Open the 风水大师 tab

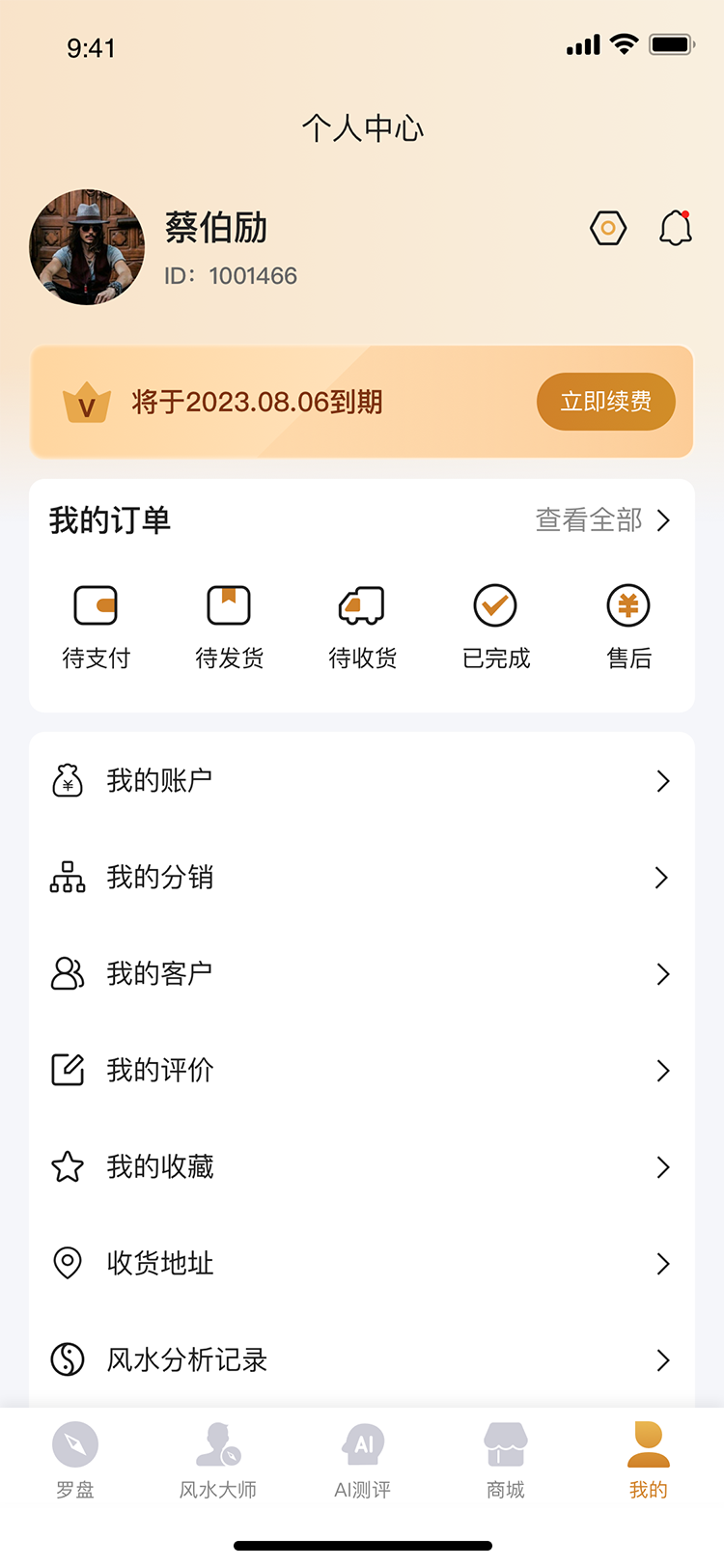coord(218,1458)
